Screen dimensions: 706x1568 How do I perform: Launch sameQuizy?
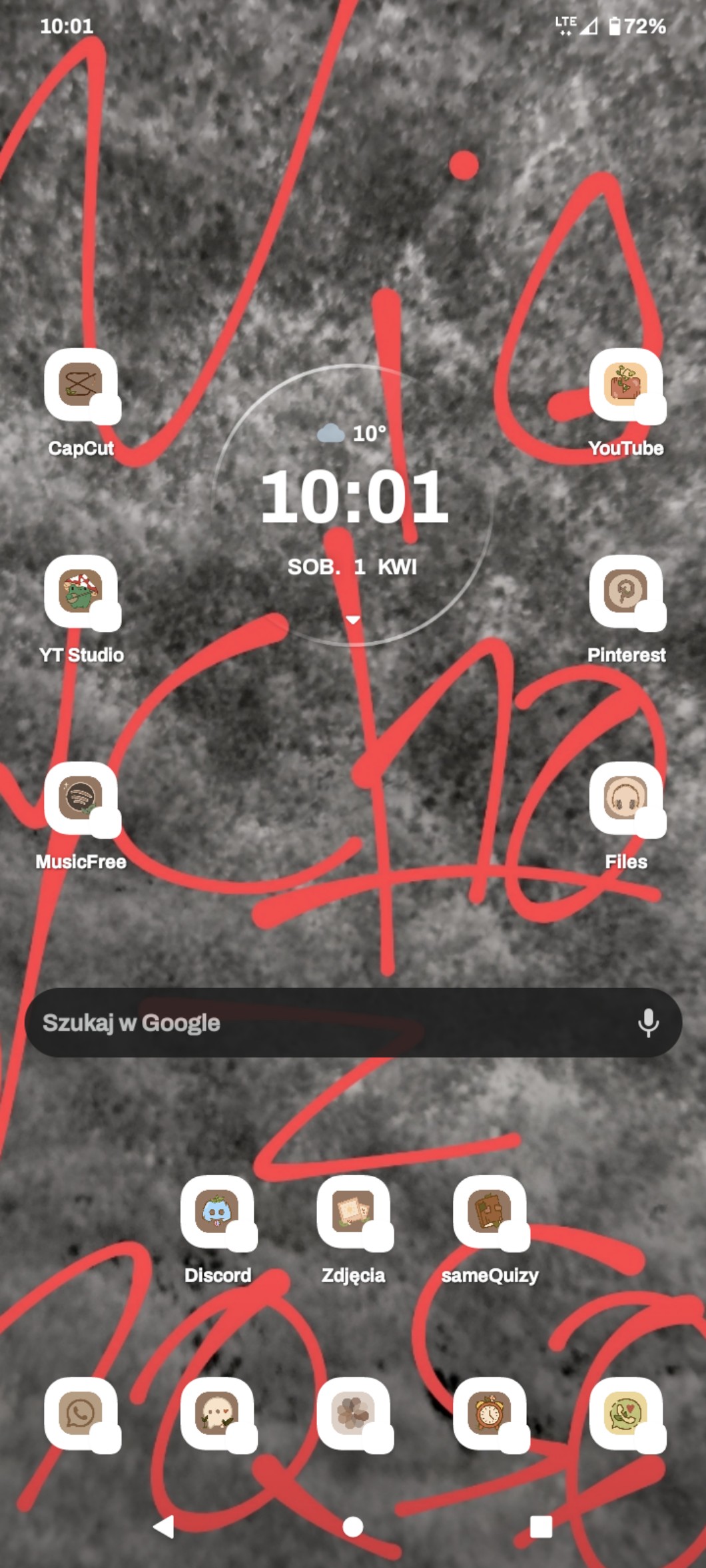490,1212
